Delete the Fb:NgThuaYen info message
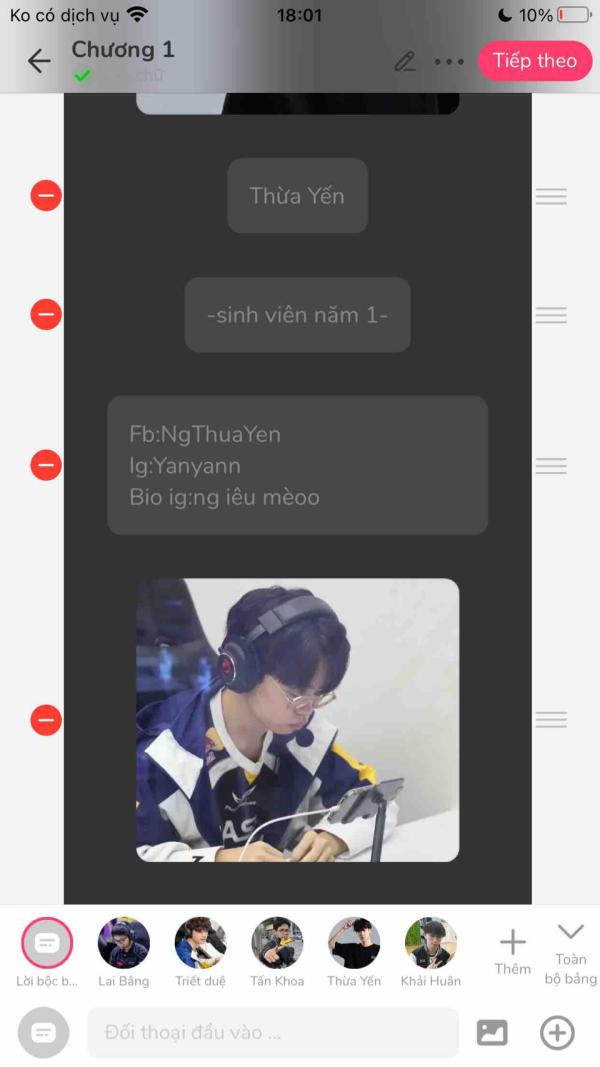Image resolution: width=600 pixels, height=1067 pixels. coord(46,465)
